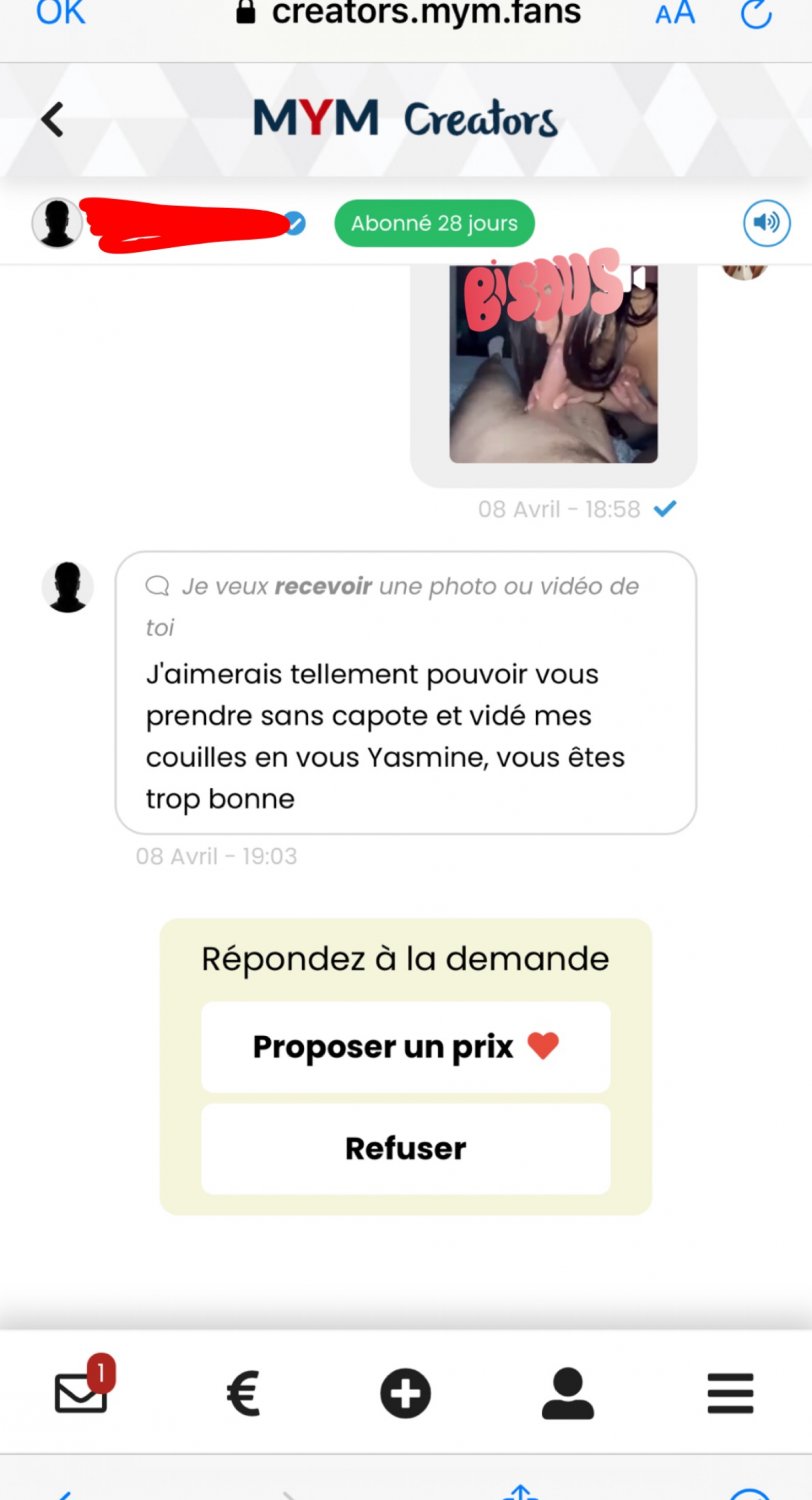Switch to the profile tab
Viewport: 812px width, 1500px height.
(567, 1393)
